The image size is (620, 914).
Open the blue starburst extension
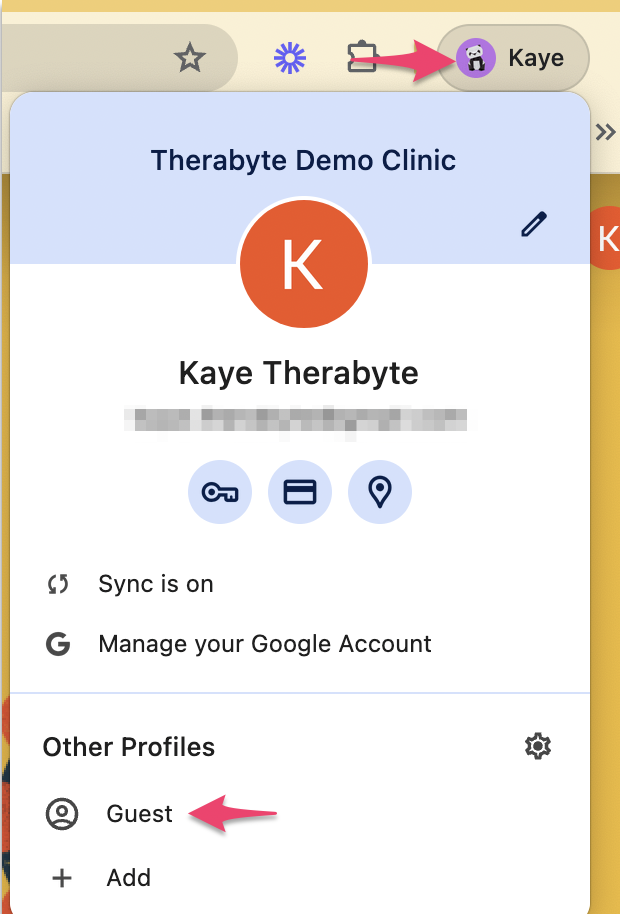pos(290,58)
